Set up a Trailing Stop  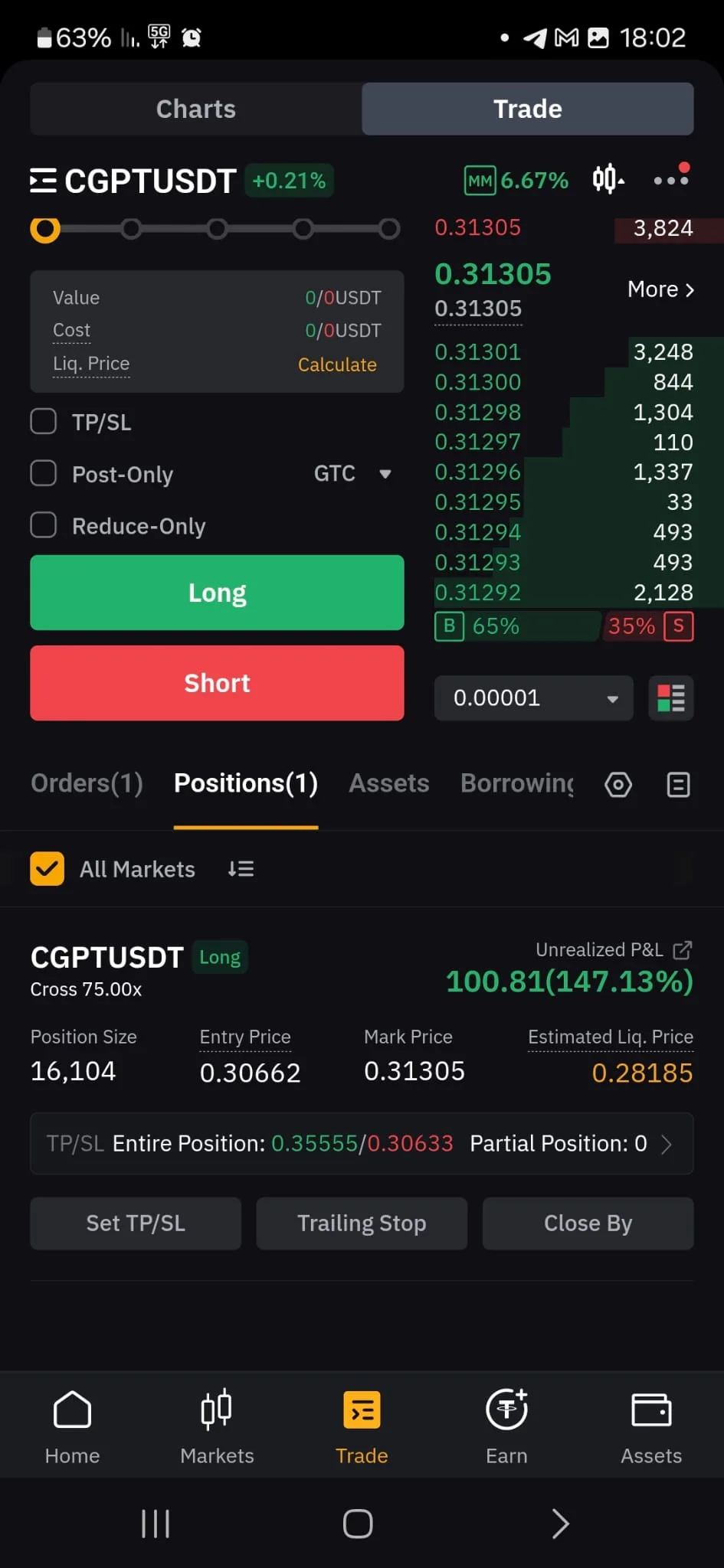(x=362, y=1223)
